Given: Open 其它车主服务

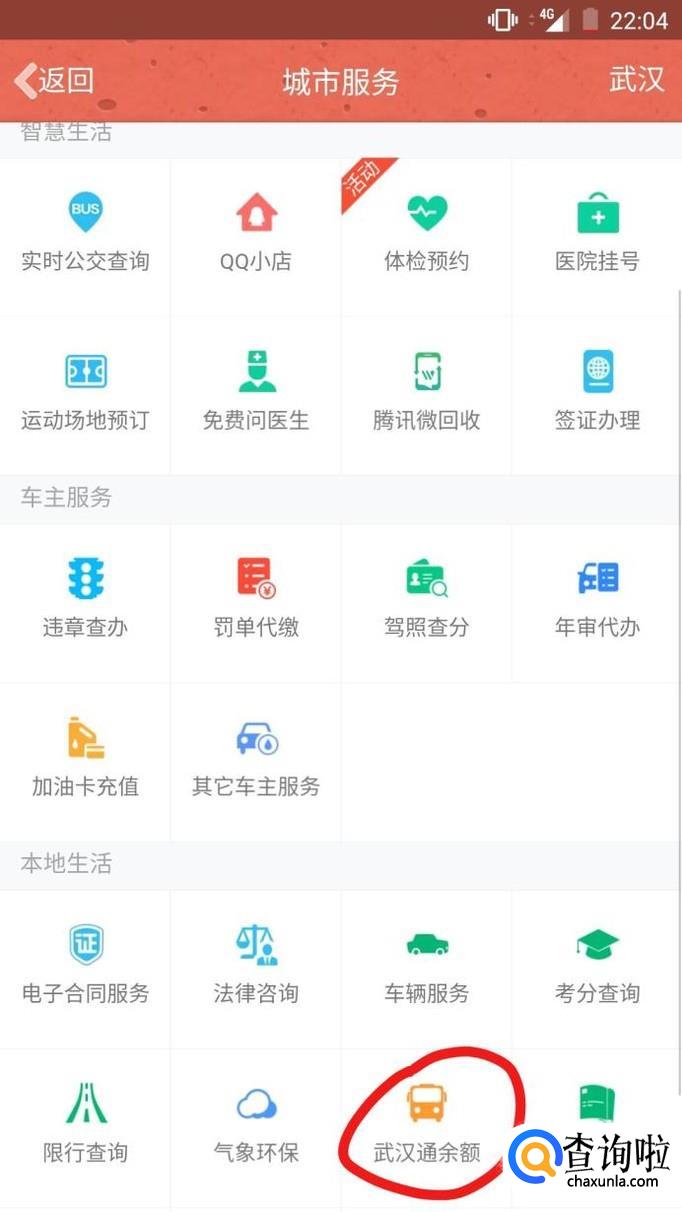Looking at the screenshot, I should pos(256,762).
